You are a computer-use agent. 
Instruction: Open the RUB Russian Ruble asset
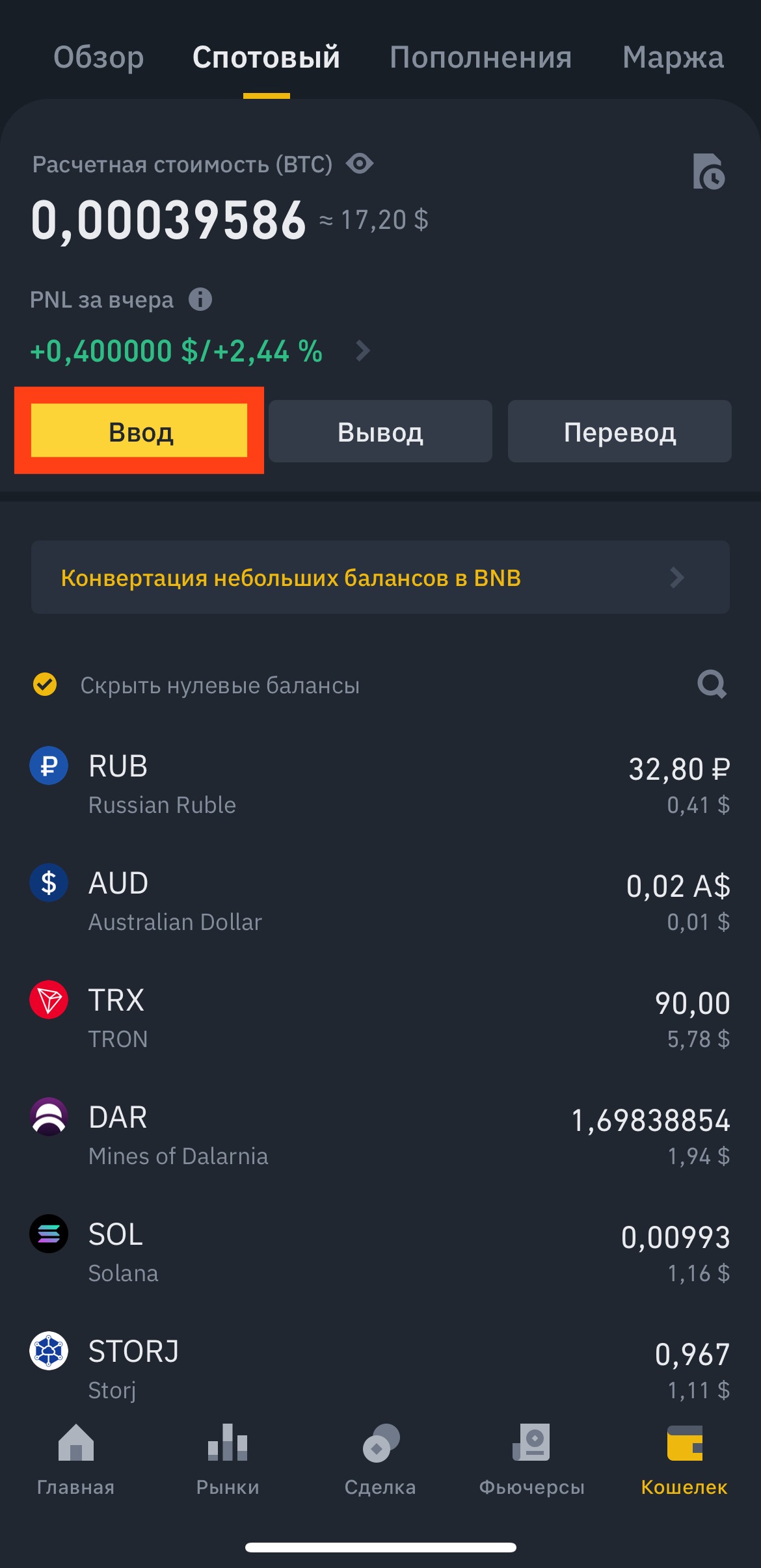point(380,784)
